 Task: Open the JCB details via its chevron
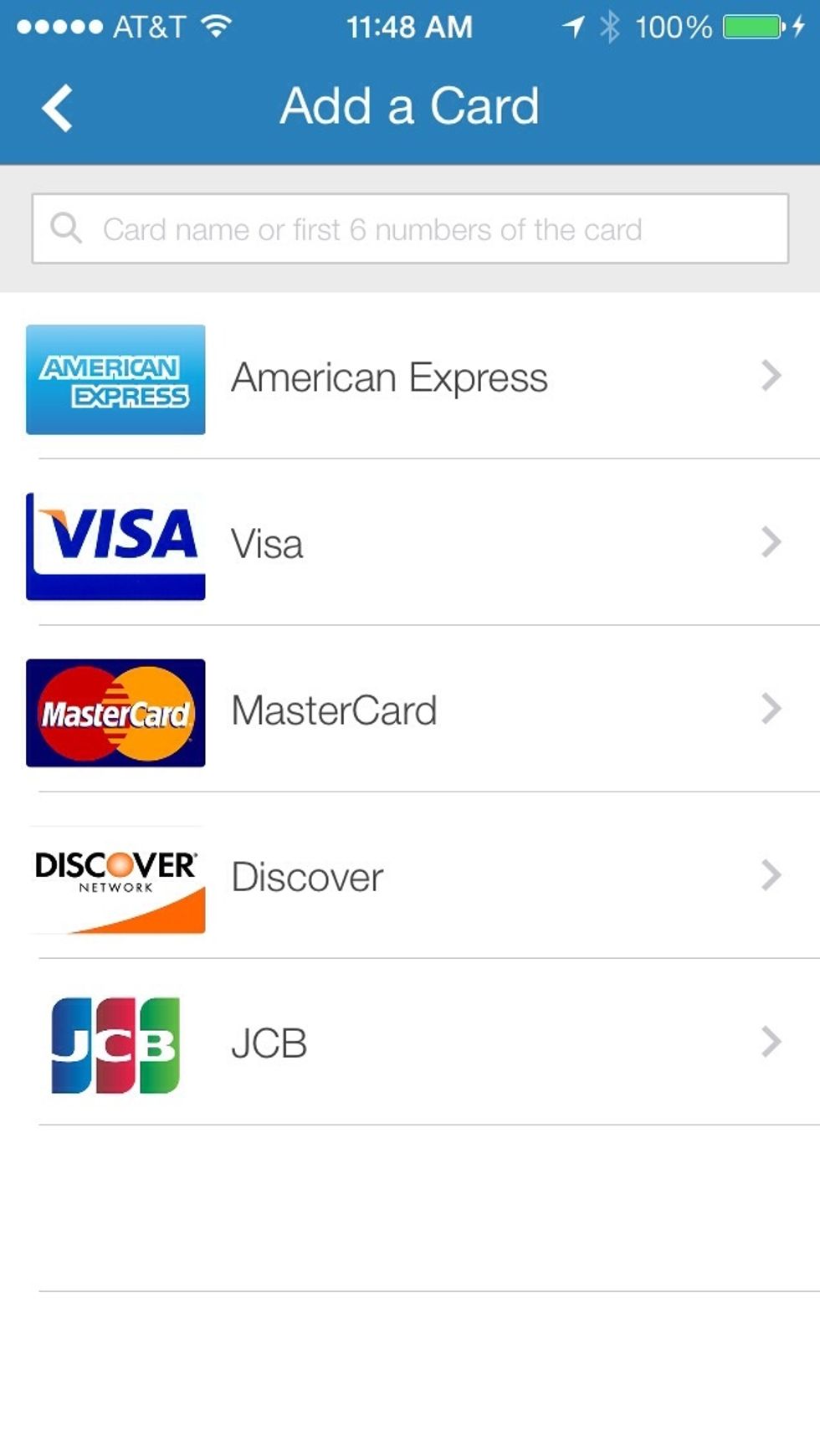[770, 1041]
